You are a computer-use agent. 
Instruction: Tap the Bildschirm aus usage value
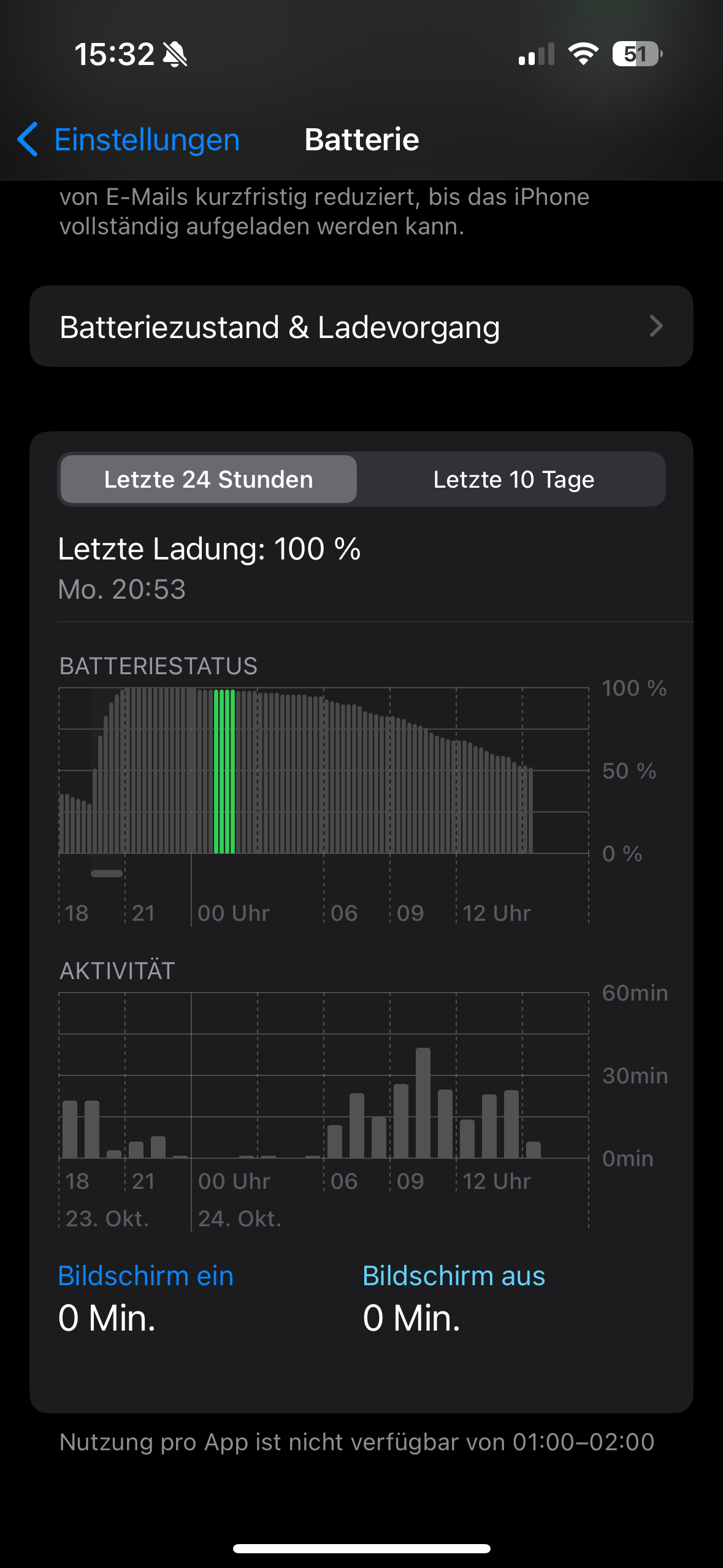coord(411,1318)
